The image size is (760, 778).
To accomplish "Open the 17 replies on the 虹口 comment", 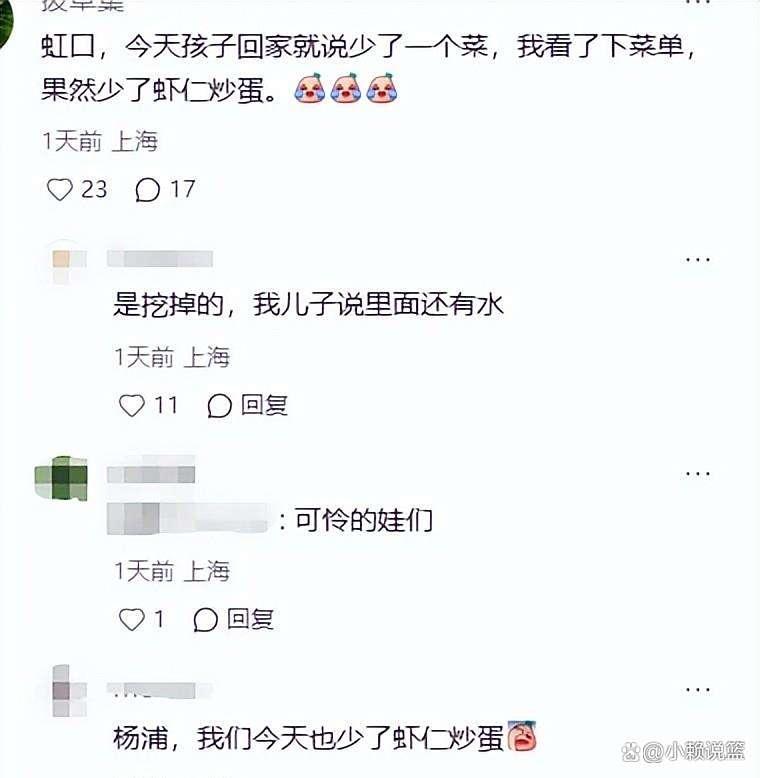I will (148, 189).
